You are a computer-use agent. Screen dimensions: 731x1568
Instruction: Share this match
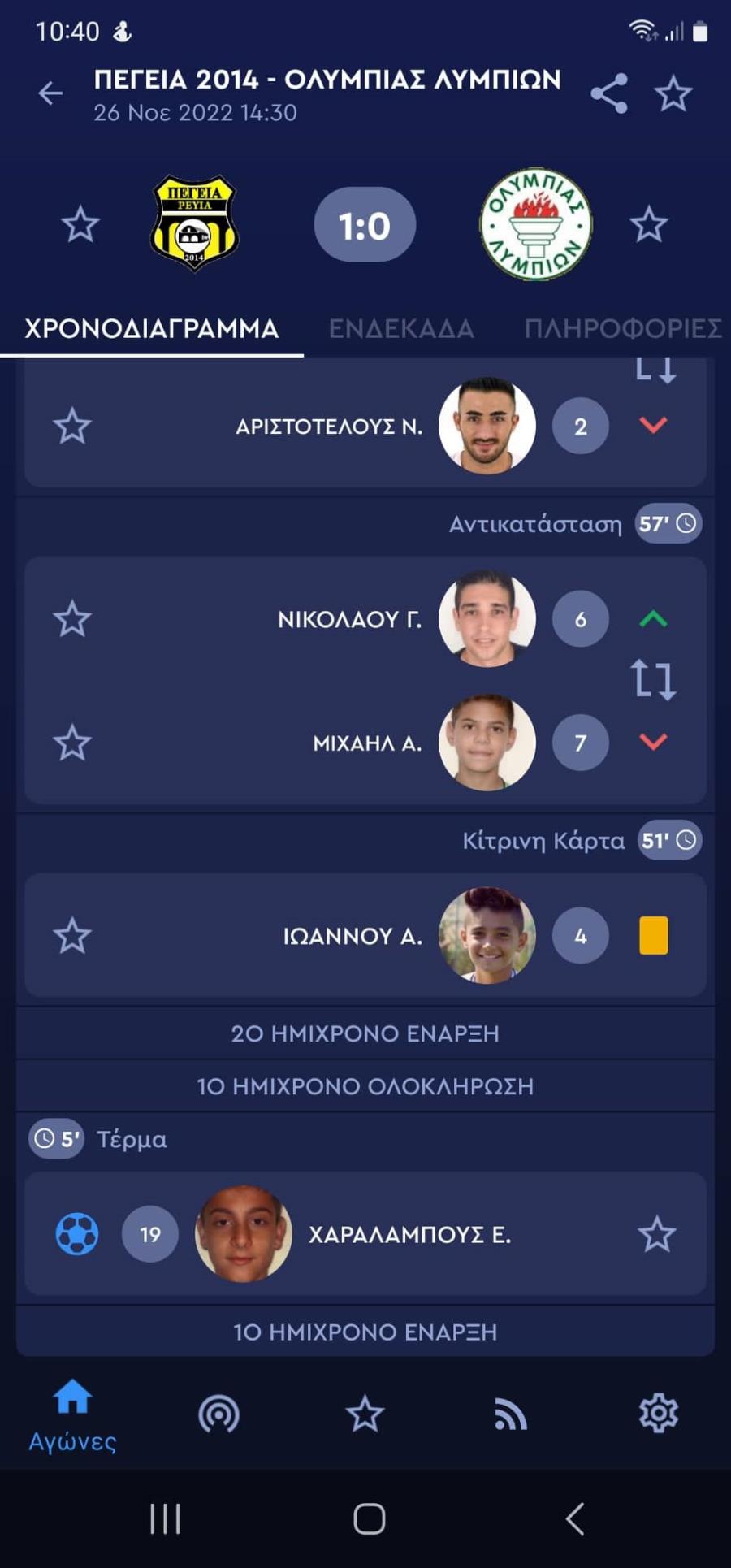(x=609, y=93)
